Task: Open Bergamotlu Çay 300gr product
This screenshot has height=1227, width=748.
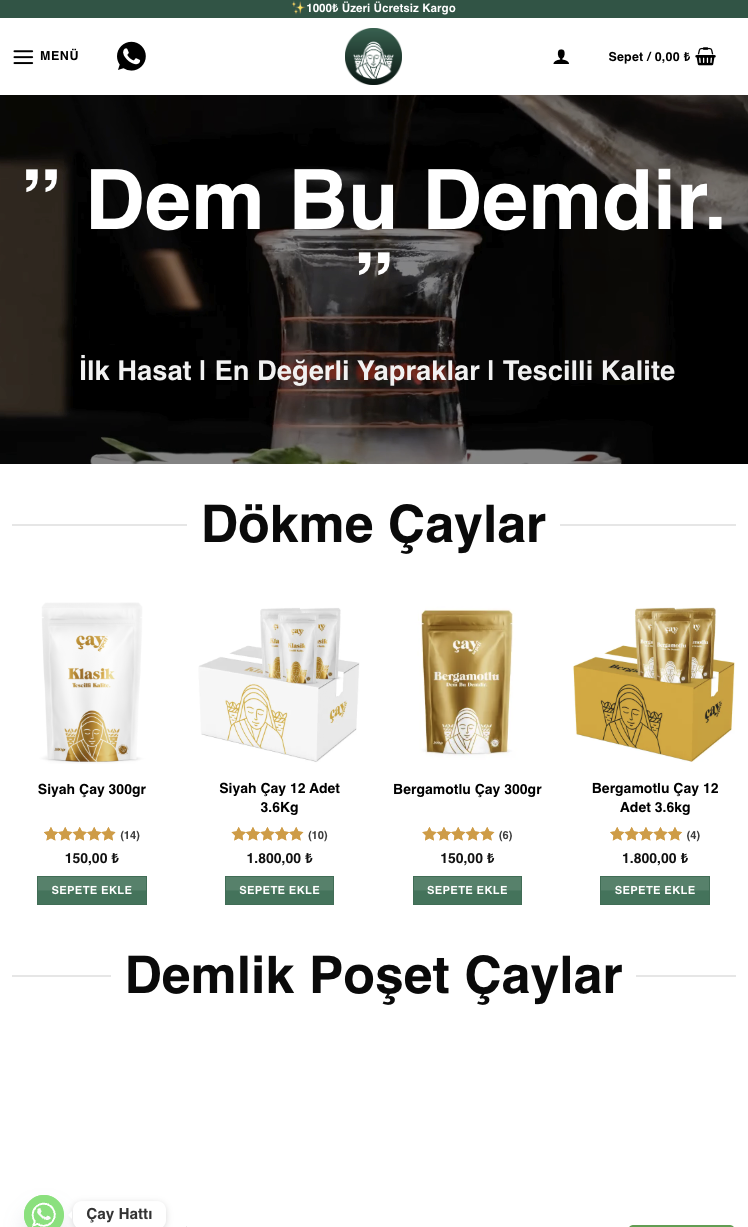Action: click(x=467, y=789)
